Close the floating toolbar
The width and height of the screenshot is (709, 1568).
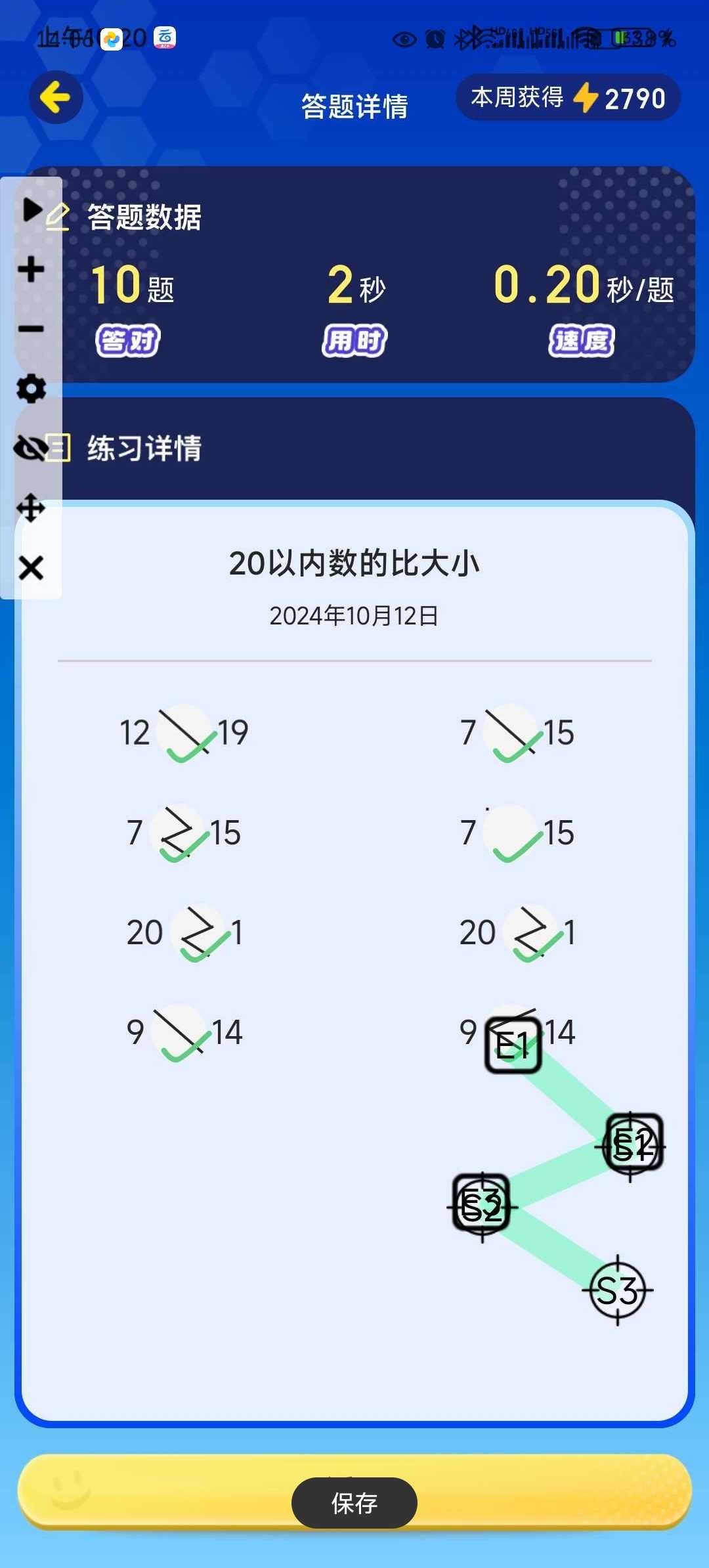pyautogui.click(x=31, y=568)
